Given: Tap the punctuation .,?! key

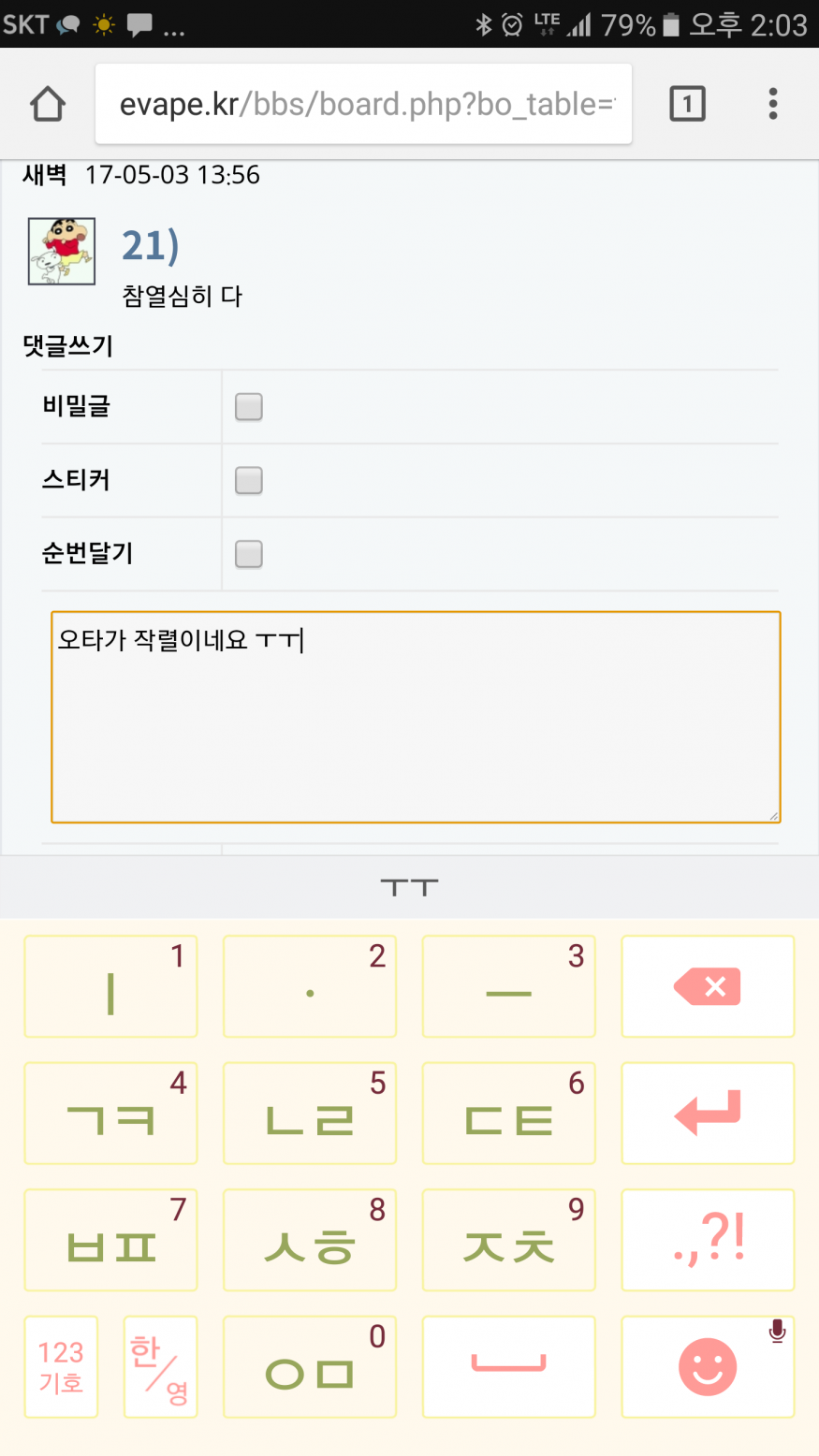Looking at the screenshot, I should [708, 1240].
